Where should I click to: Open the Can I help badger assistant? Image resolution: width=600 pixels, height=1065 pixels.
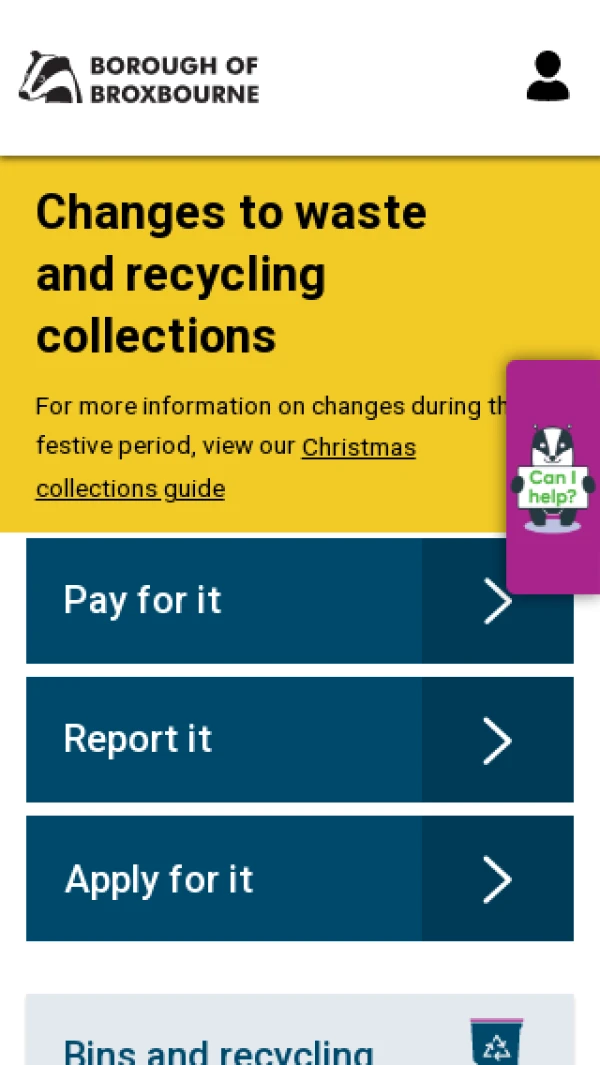553,477
